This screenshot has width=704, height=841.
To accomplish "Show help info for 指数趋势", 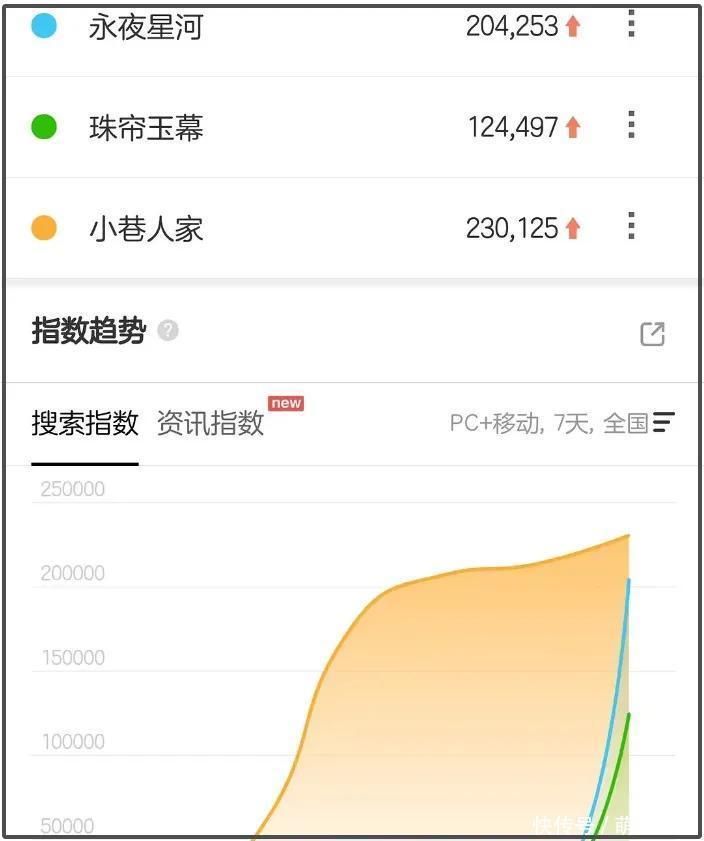I will [168, 331].
